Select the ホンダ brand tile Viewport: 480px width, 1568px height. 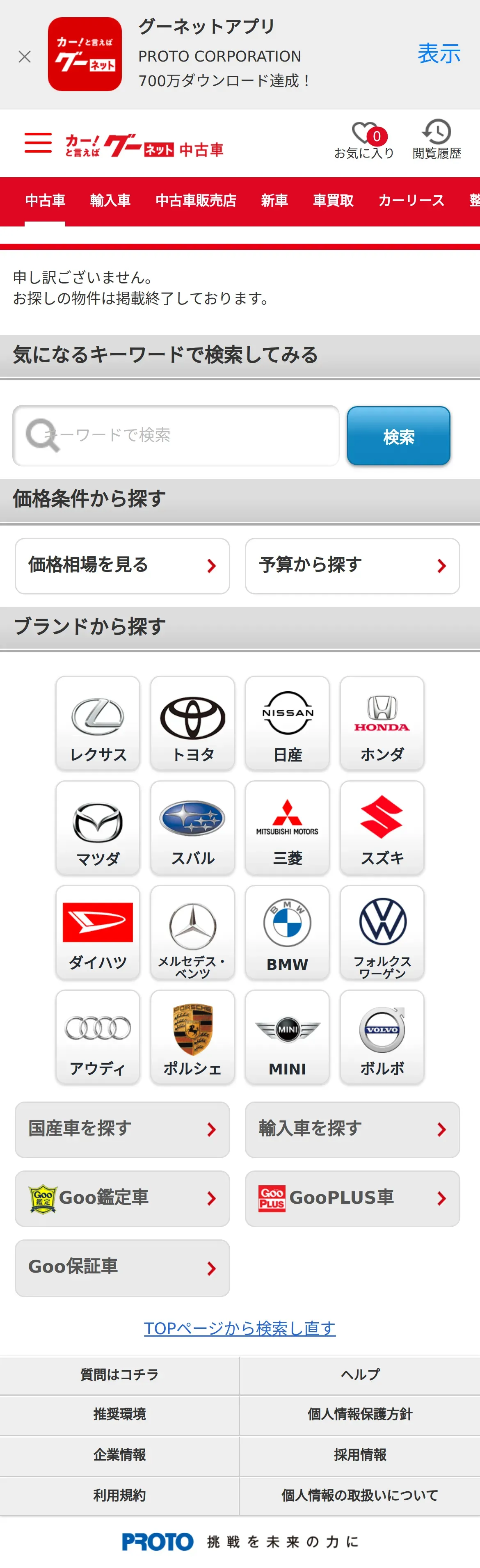[382, 723]
